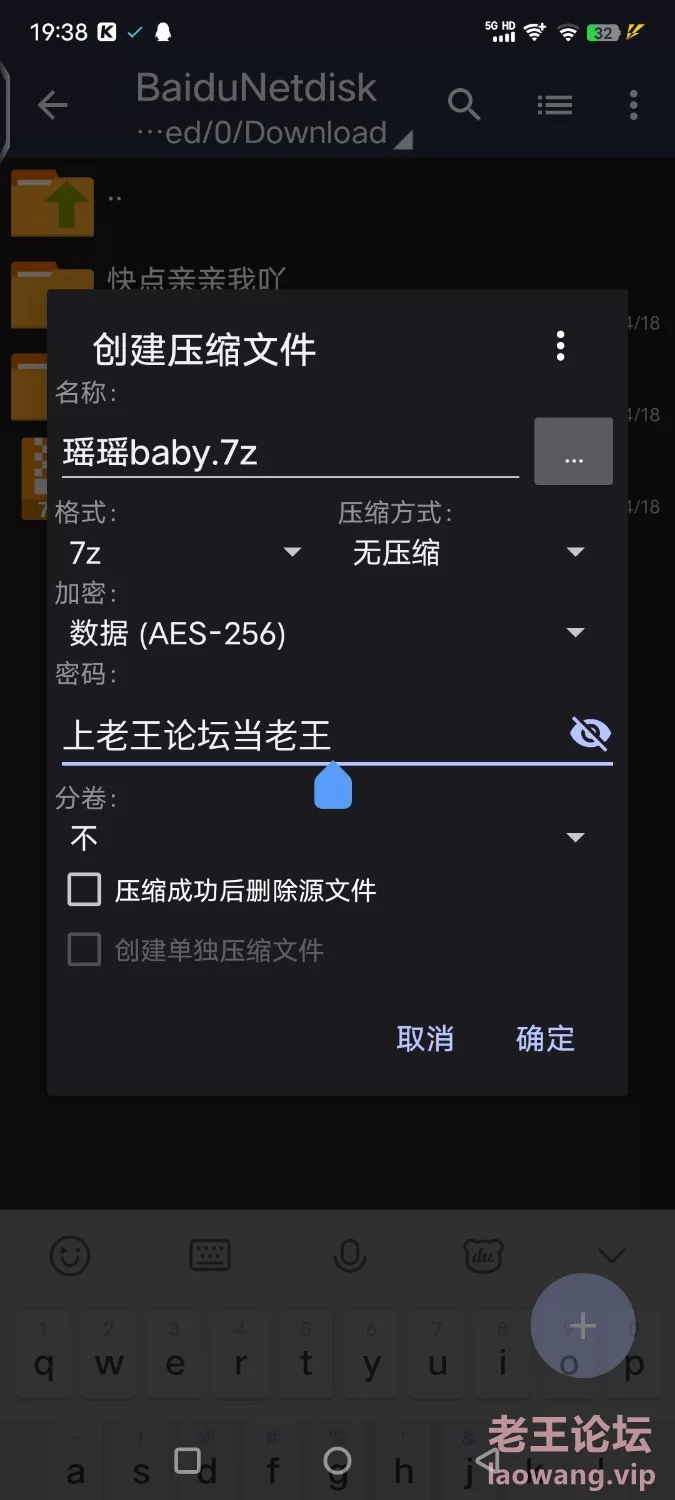Collapse the keyboard with the down chevron
675x1500 pixels.
tap(611, 1255)
